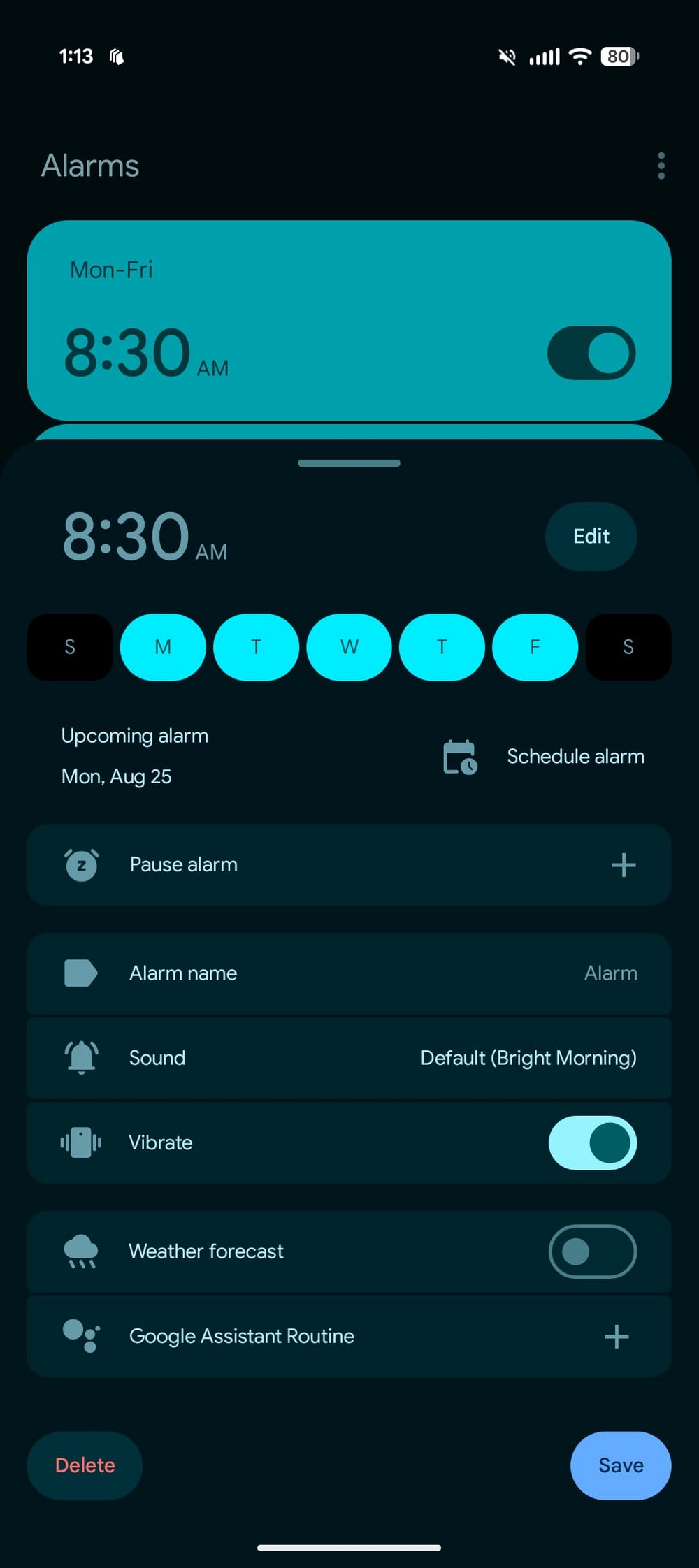Screen dimensions: 699x1568
Task: Add a pause for this alarm
Action: [x=349, y=865]
